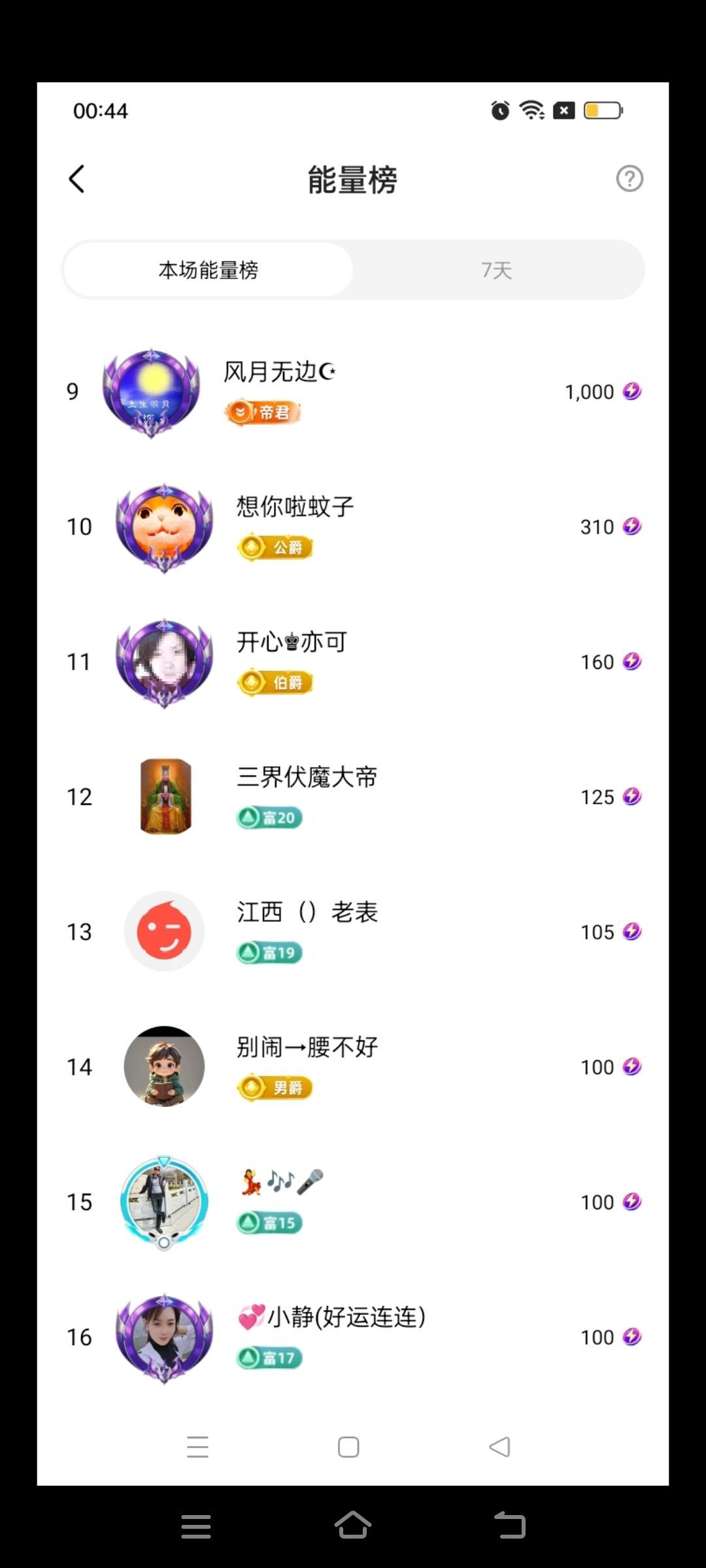Tap the 公爵 badge under 想你啦蚊子
Image resolution: width=706 pixels, height=1568 pixels.
(273, 548)
